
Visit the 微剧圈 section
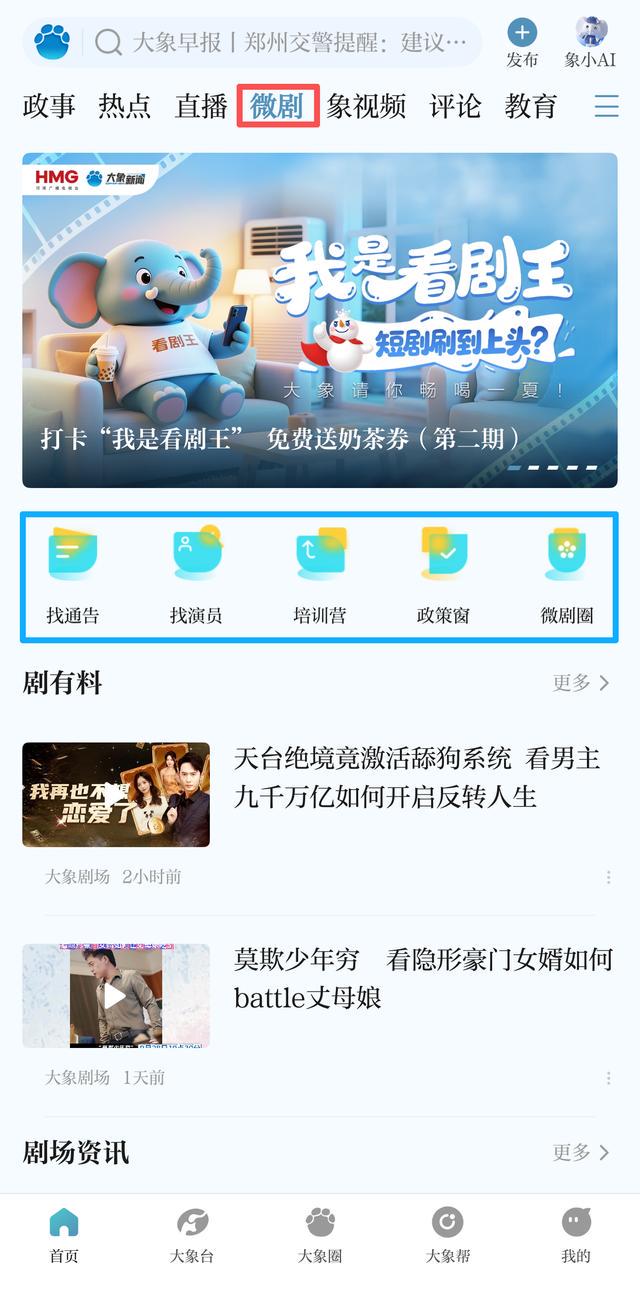[x=566, y=577]
